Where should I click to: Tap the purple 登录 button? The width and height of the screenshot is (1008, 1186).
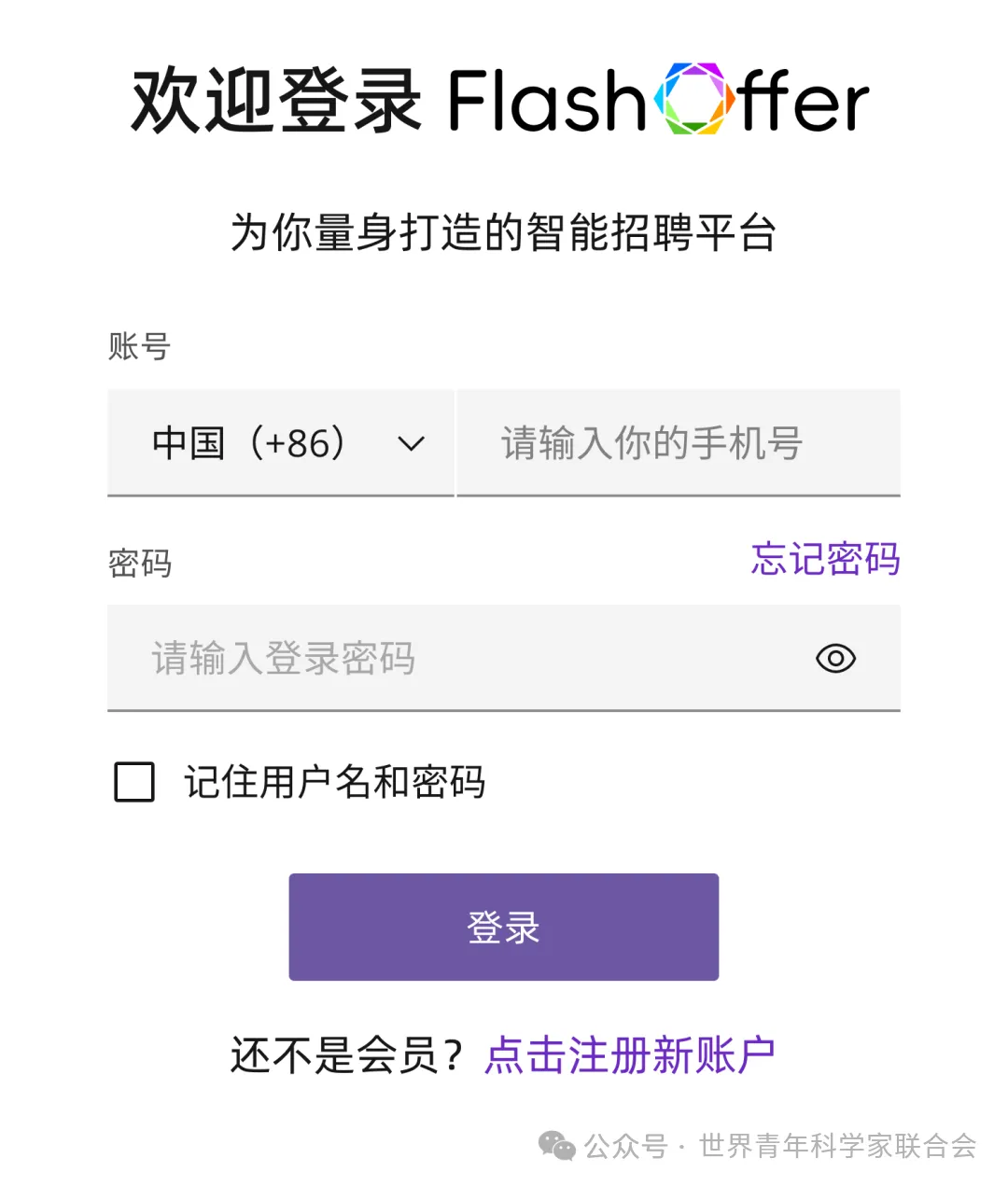(x=503, y=928)
